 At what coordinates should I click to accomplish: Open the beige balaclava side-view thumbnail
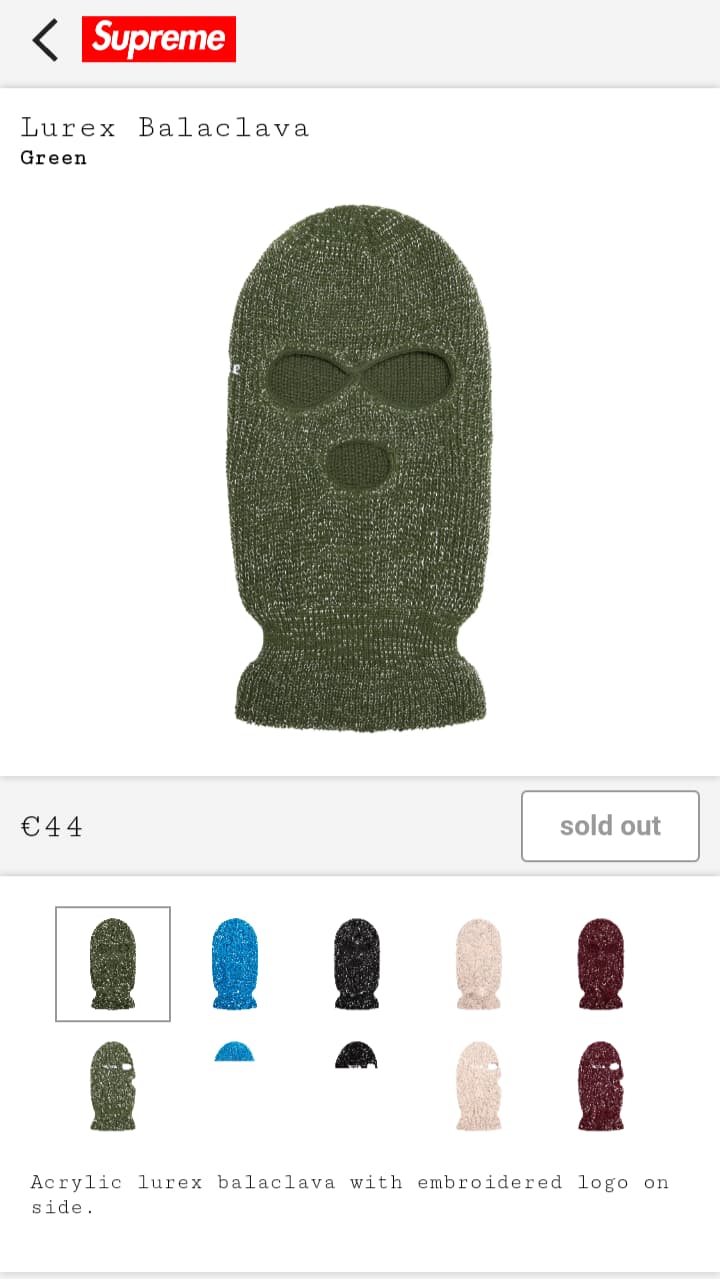pyautogui.click(x=478, y=1086)
